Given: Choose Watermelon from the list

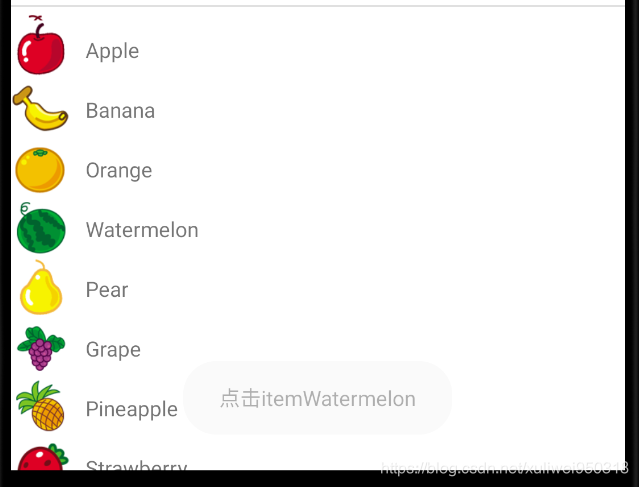Looking at the screenshot, I should click(141, 230).
